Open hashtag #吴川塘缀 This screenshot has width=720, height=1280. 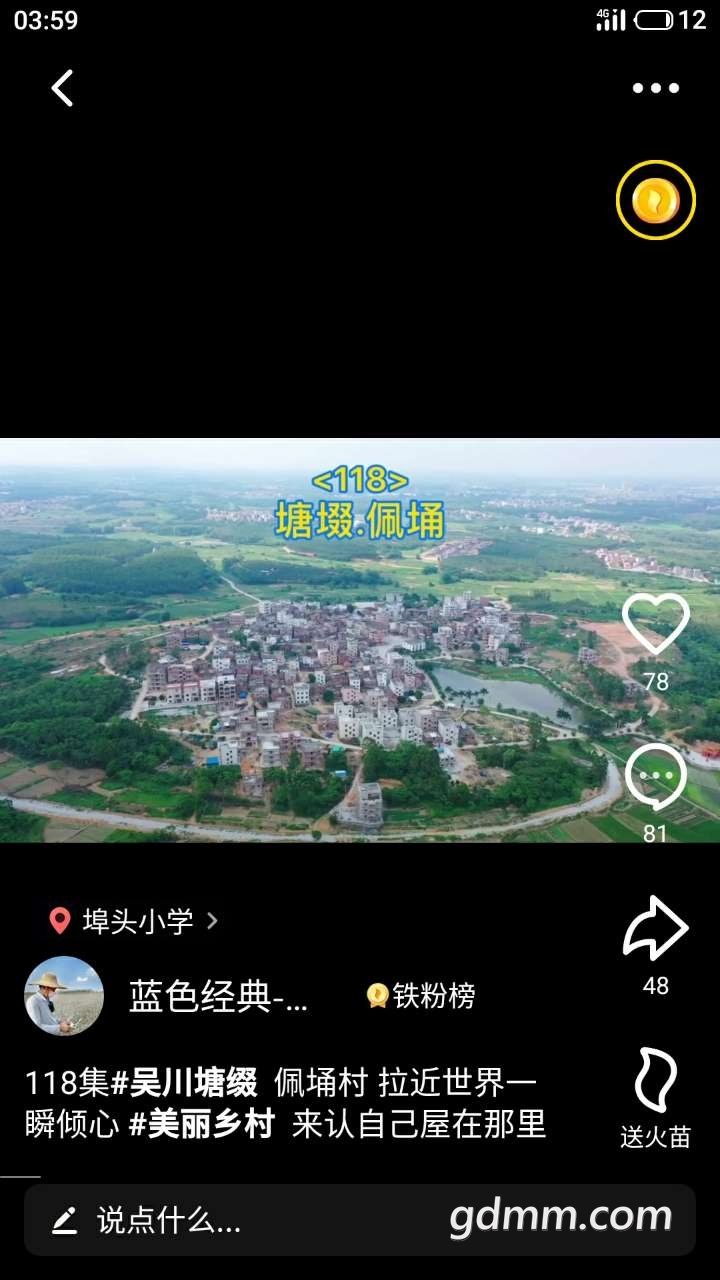pos(184,1083)
